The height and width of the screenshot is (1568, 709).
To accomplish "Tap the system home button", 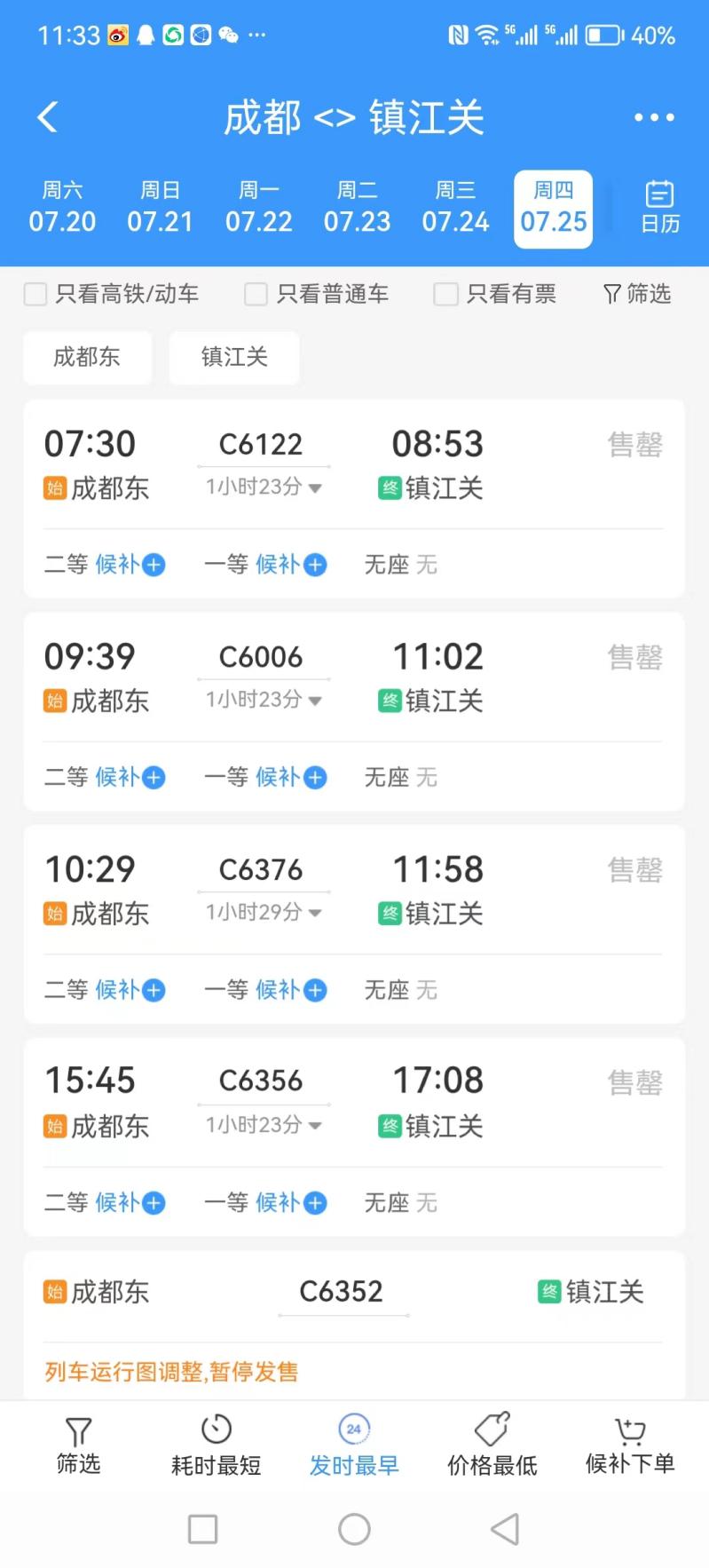I will (x=354, y=1529).
